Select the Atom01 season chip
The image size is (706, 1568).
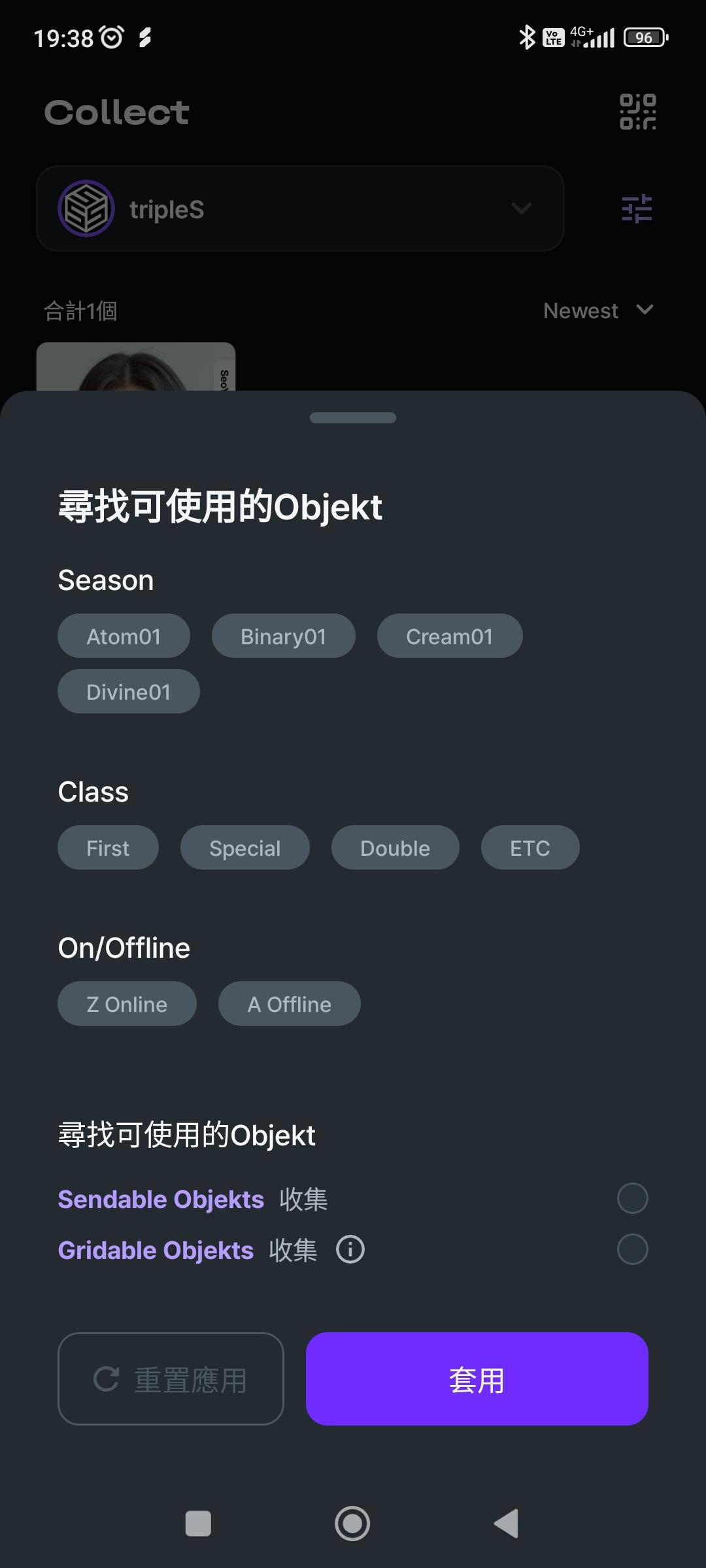pyautogui.click(x=124, y=636)
